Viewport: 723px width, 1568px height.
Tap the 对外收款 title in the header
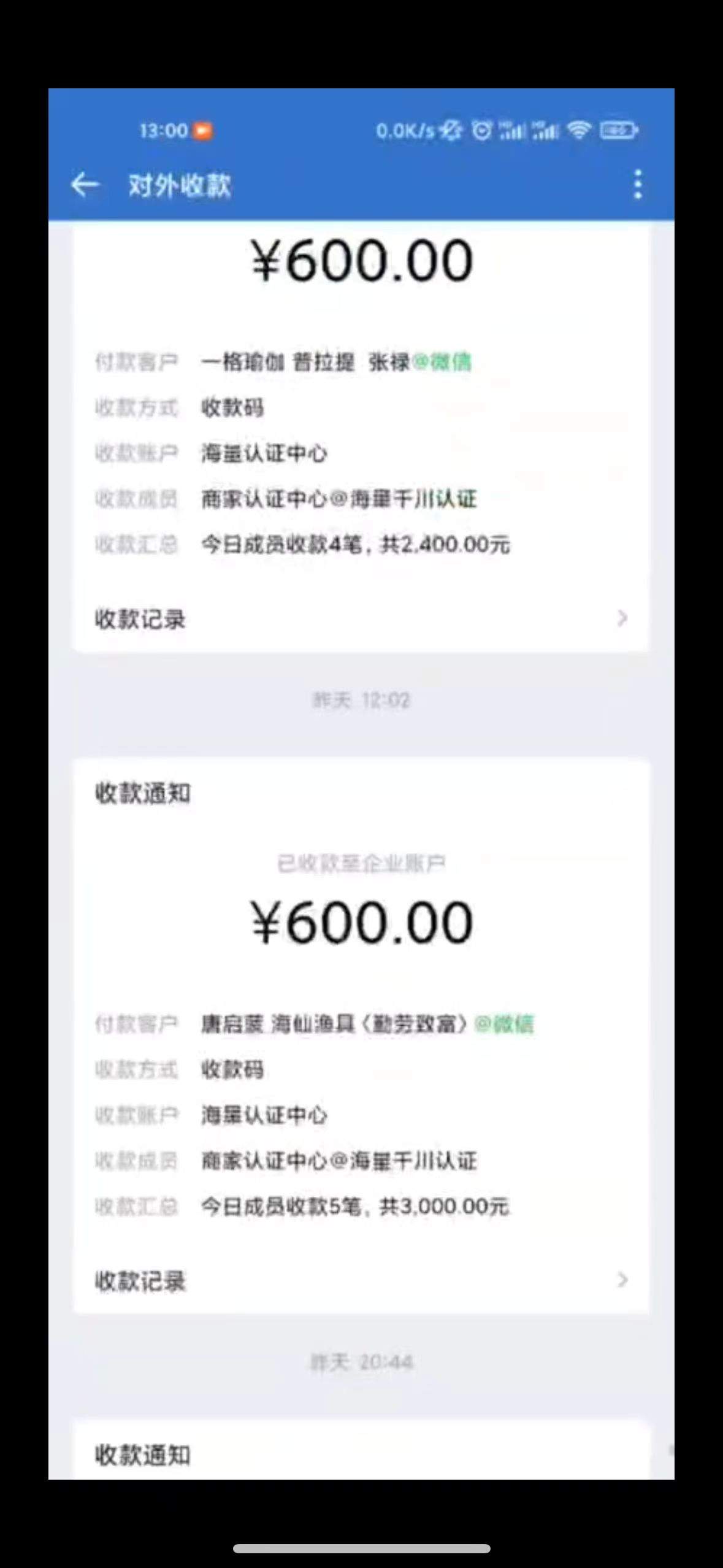(179, 185)
